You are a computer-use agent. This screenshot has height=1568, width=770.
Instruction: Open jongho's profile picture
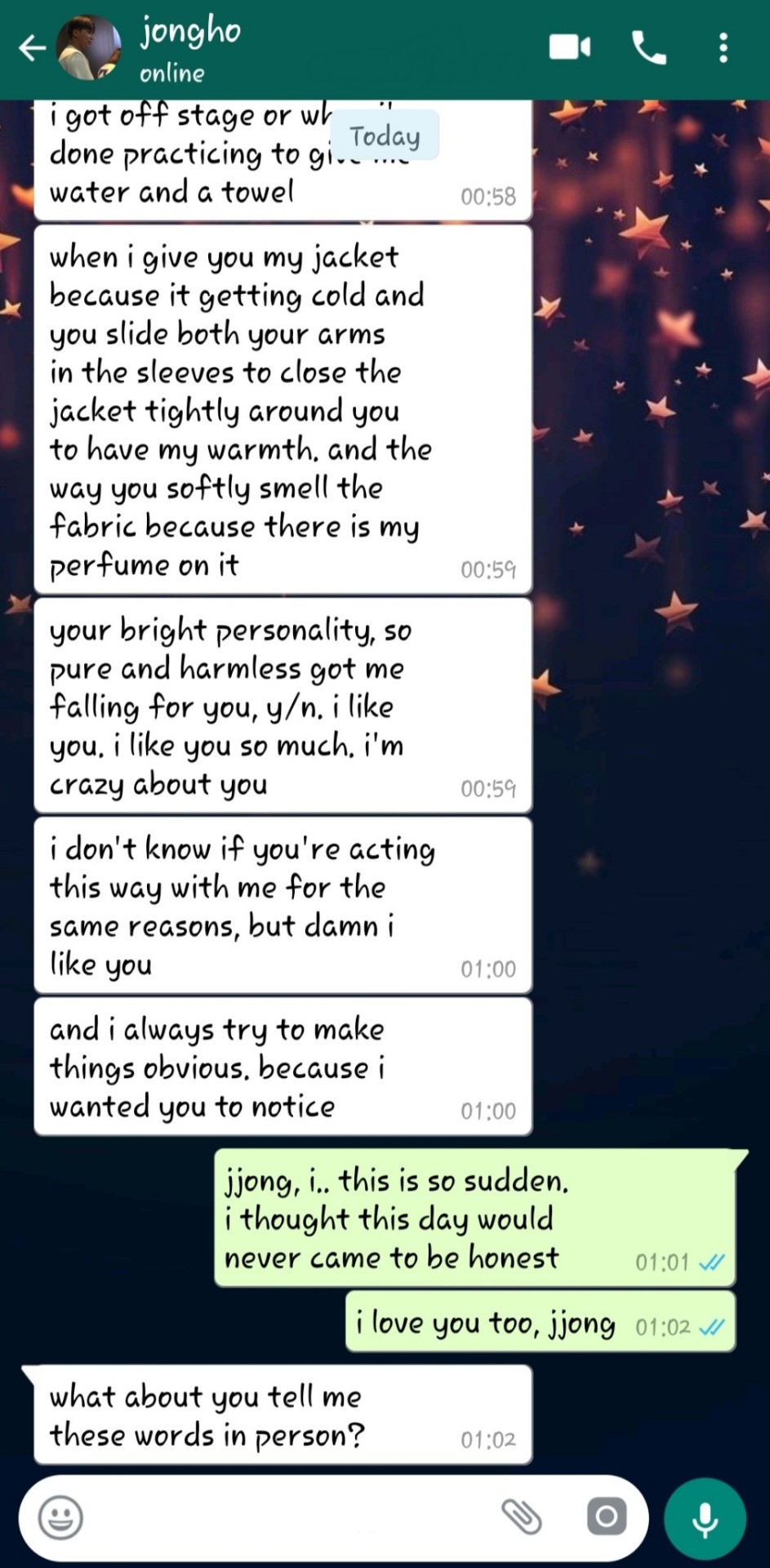(x=88, y=48)
